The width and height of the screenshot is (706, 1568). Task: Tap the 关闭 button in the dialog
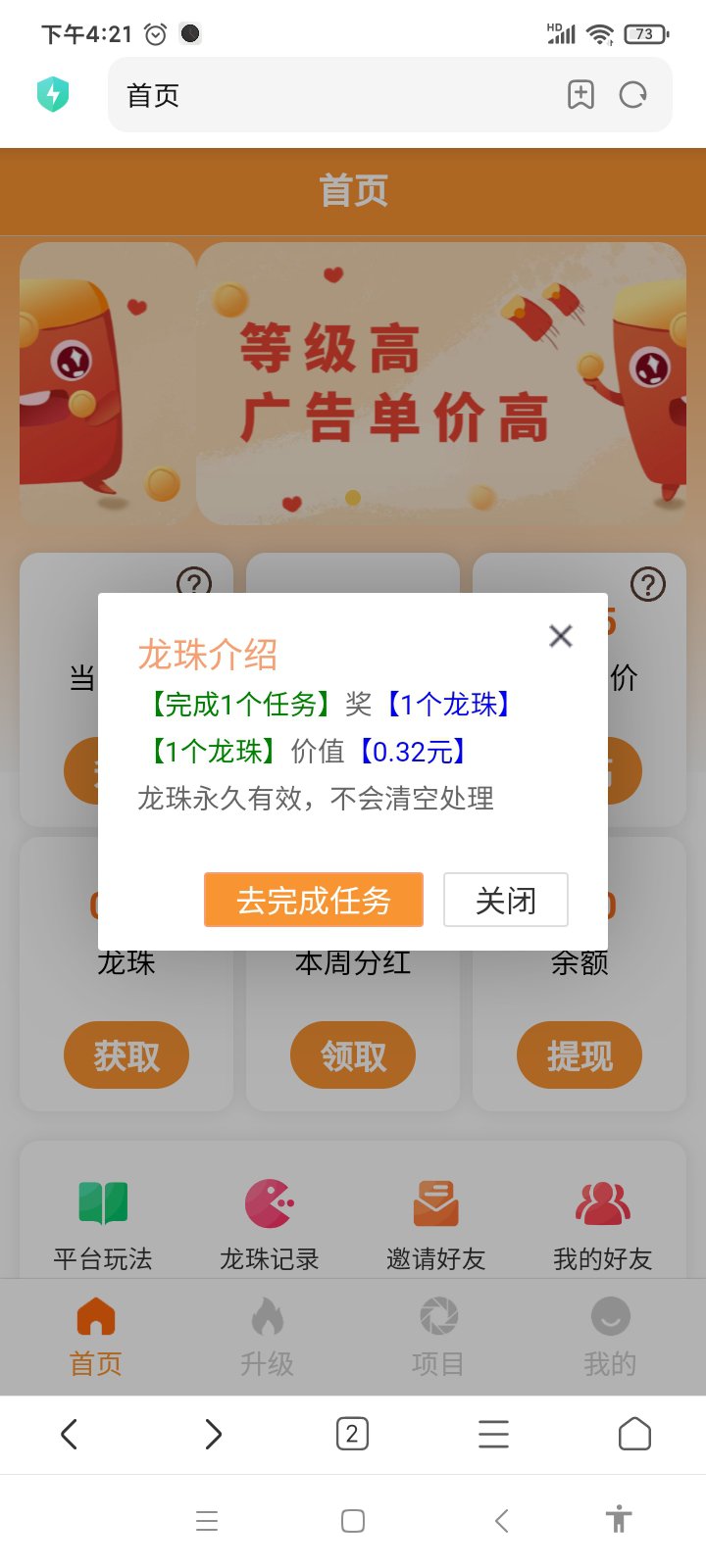[x=506, y=900]
